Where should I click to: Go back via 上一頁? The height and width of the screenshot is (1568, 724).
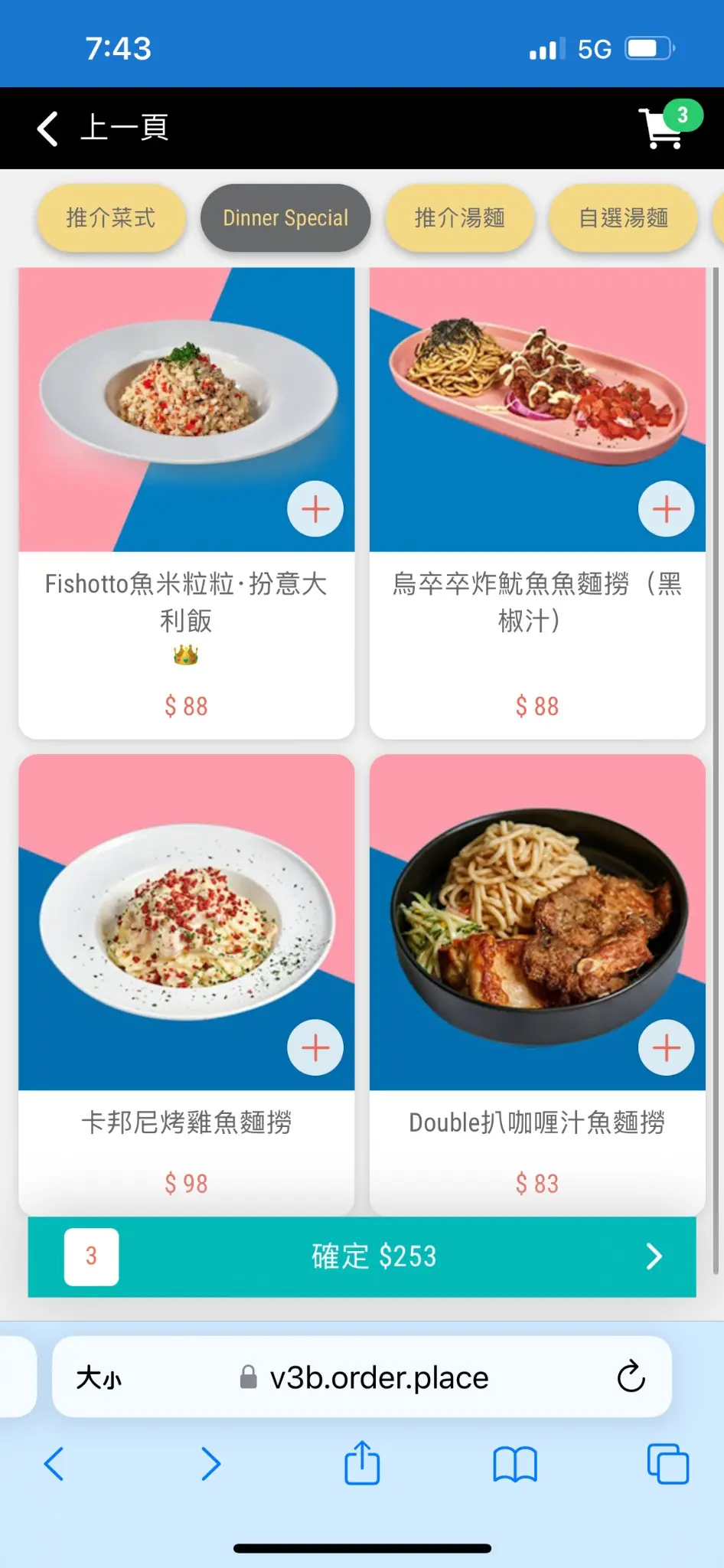(103, 128)
